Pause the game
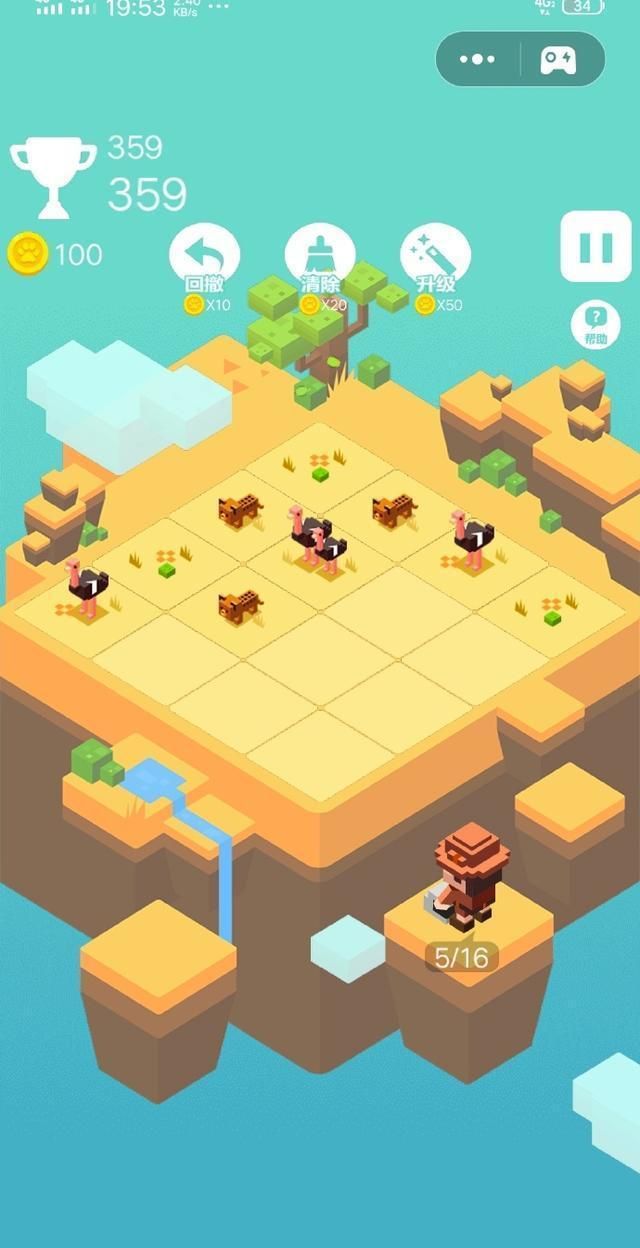640x1248 pixels. point(595,246)
